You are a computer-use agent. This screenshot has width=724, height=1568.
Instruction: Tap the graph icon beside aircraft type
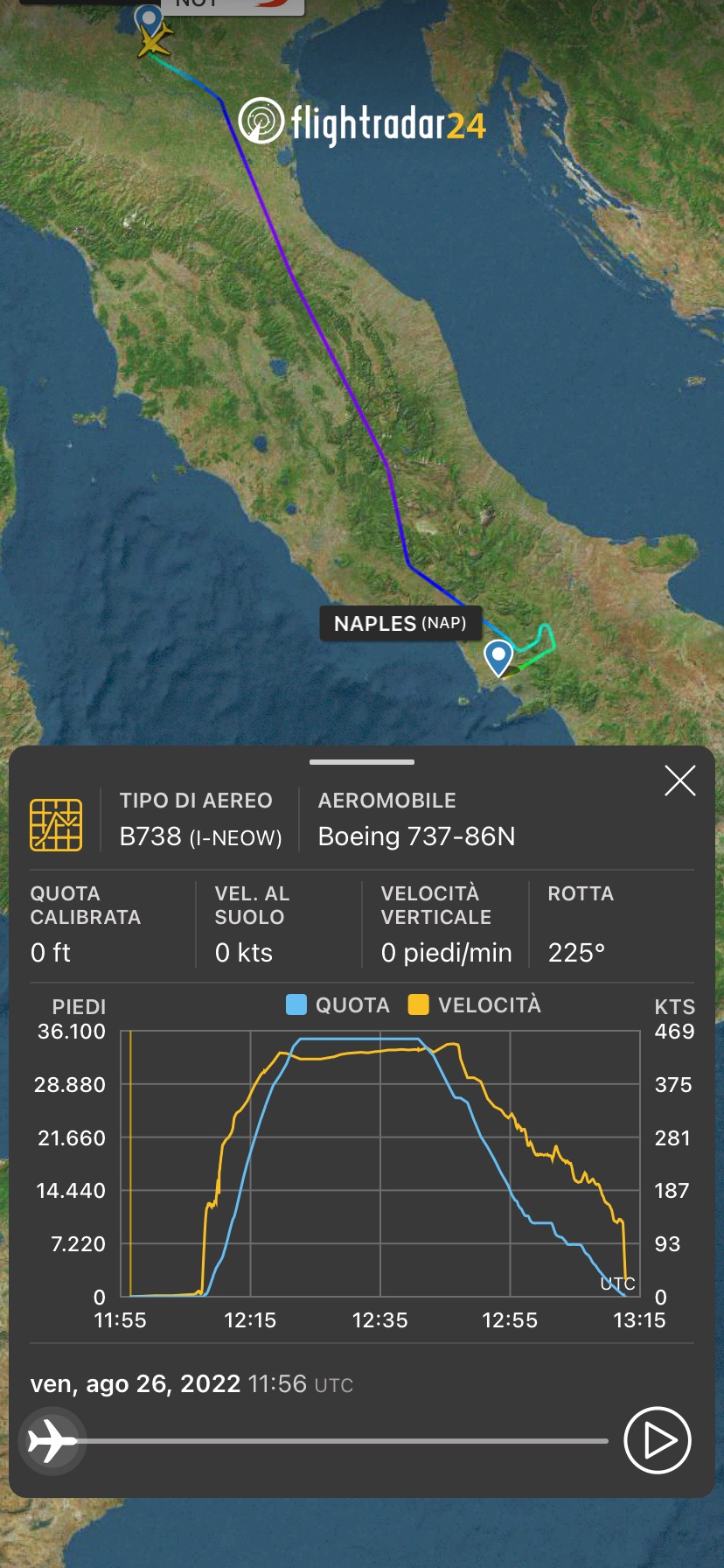point(56,824)
